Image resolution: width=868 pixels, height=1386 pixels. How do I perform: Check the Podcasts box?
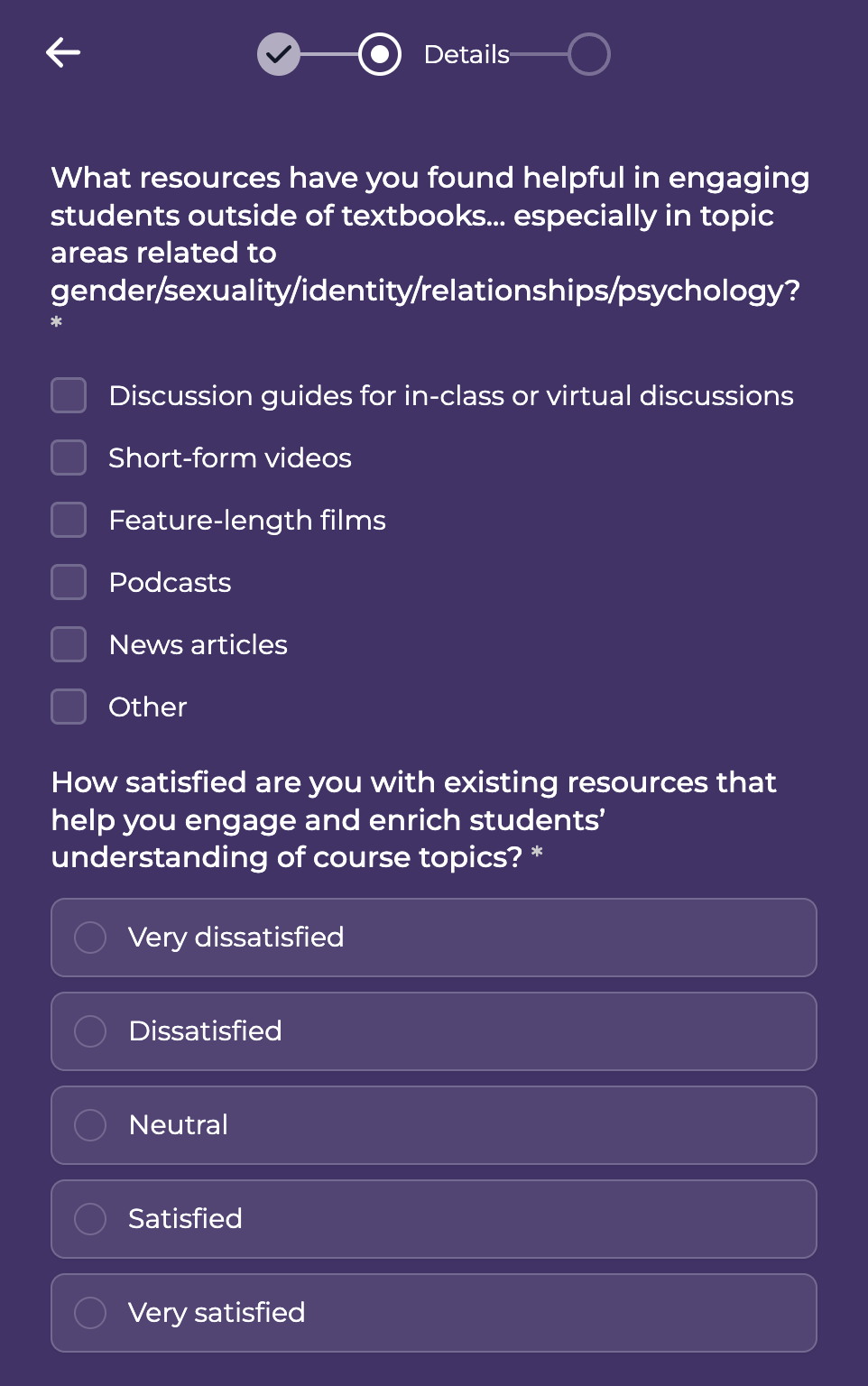(69, 582)
